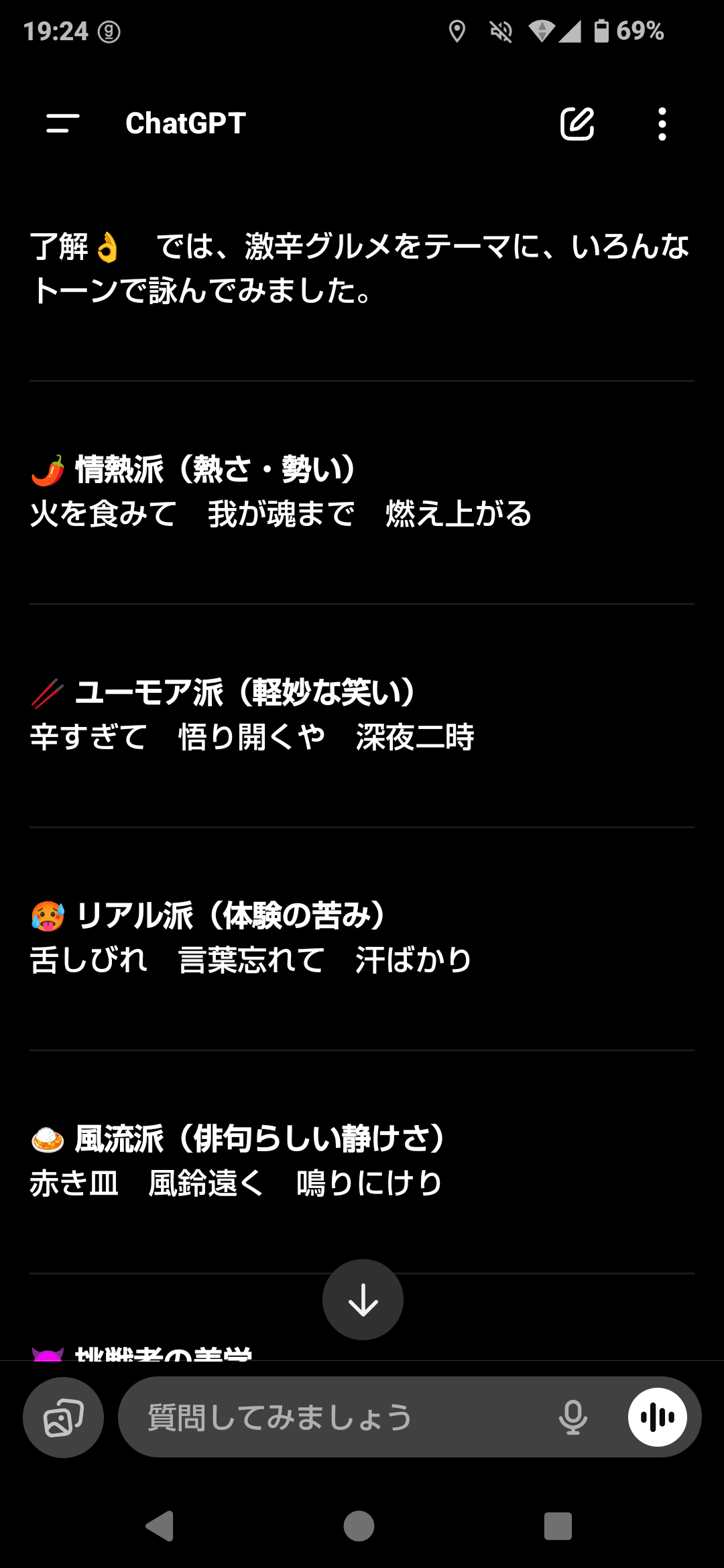Viewport: 724px width, 1568px height.
Task: Tap the microphone for voice input
Action: tap(573, 1417)
